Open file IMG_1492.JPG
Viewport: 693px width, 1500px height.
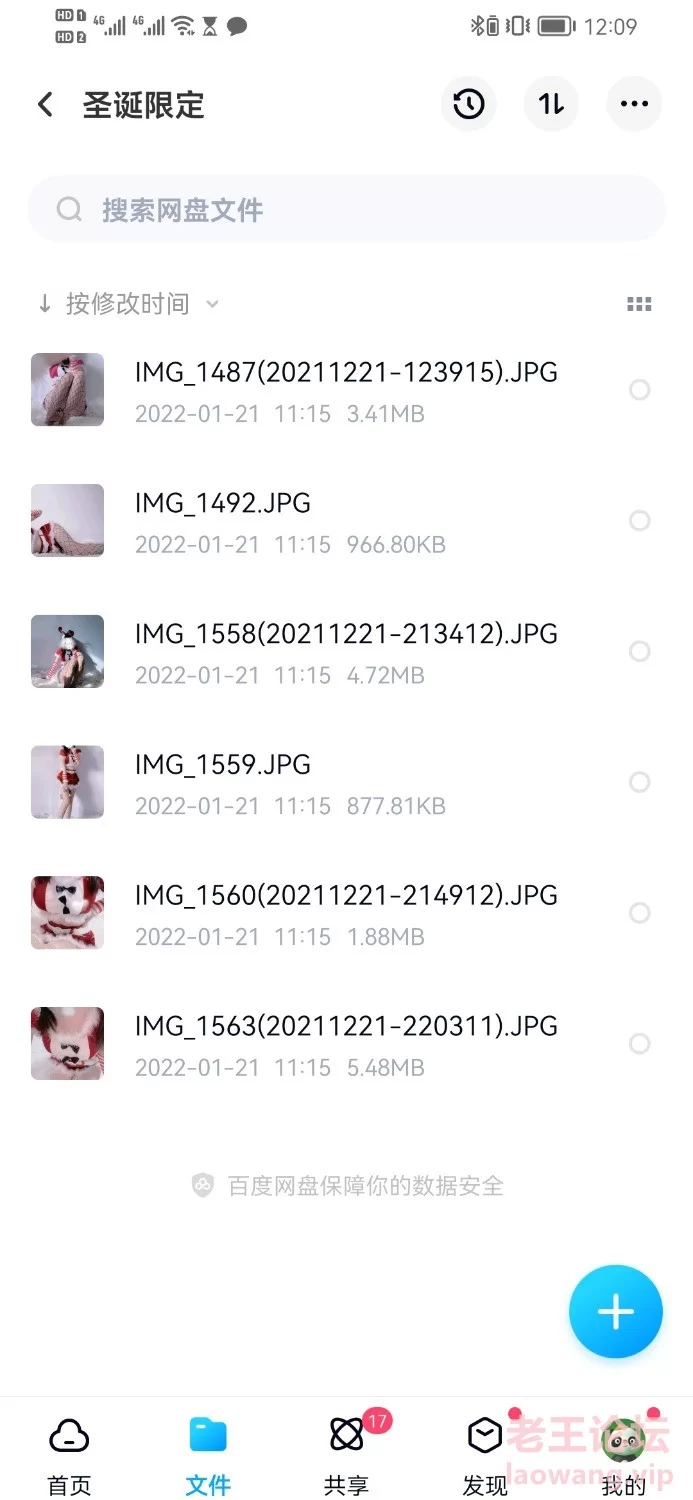pyautogui.click(x=346, y=521)
